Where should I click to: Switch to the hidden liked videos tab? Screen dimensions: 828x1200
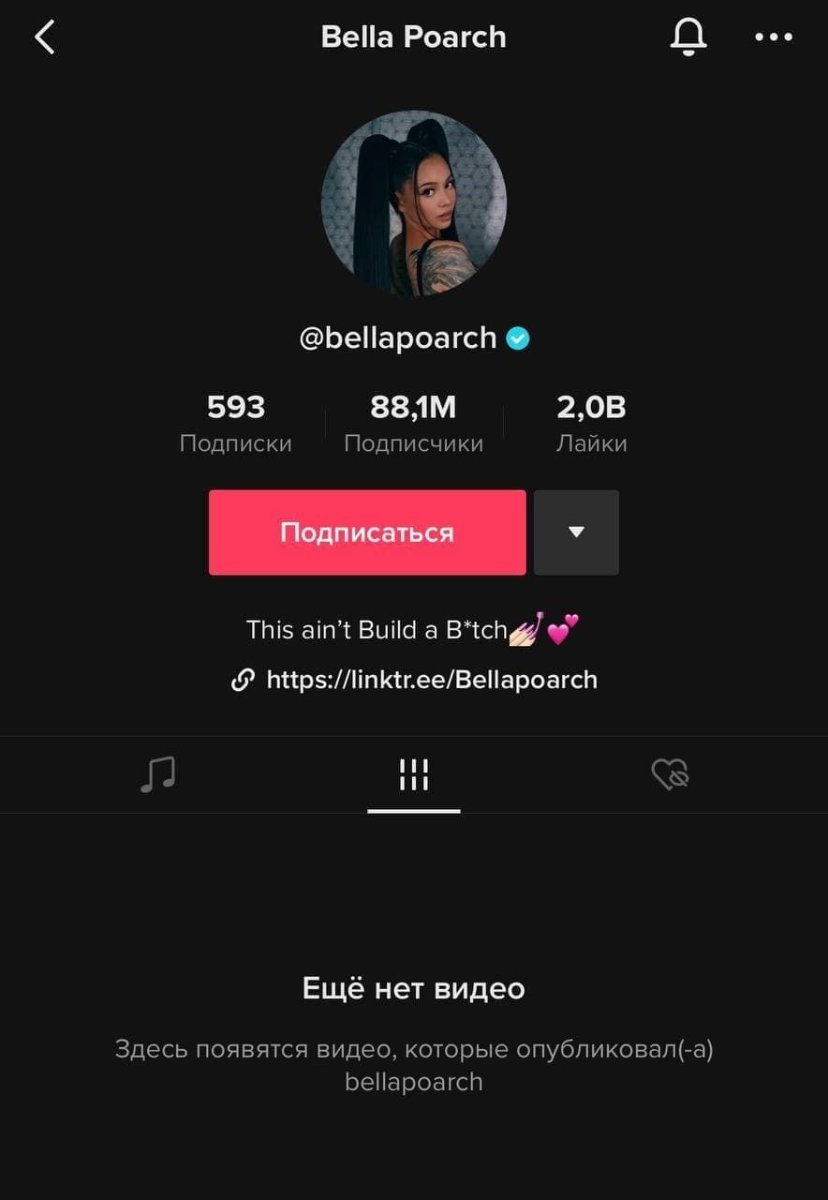(670, 774)
